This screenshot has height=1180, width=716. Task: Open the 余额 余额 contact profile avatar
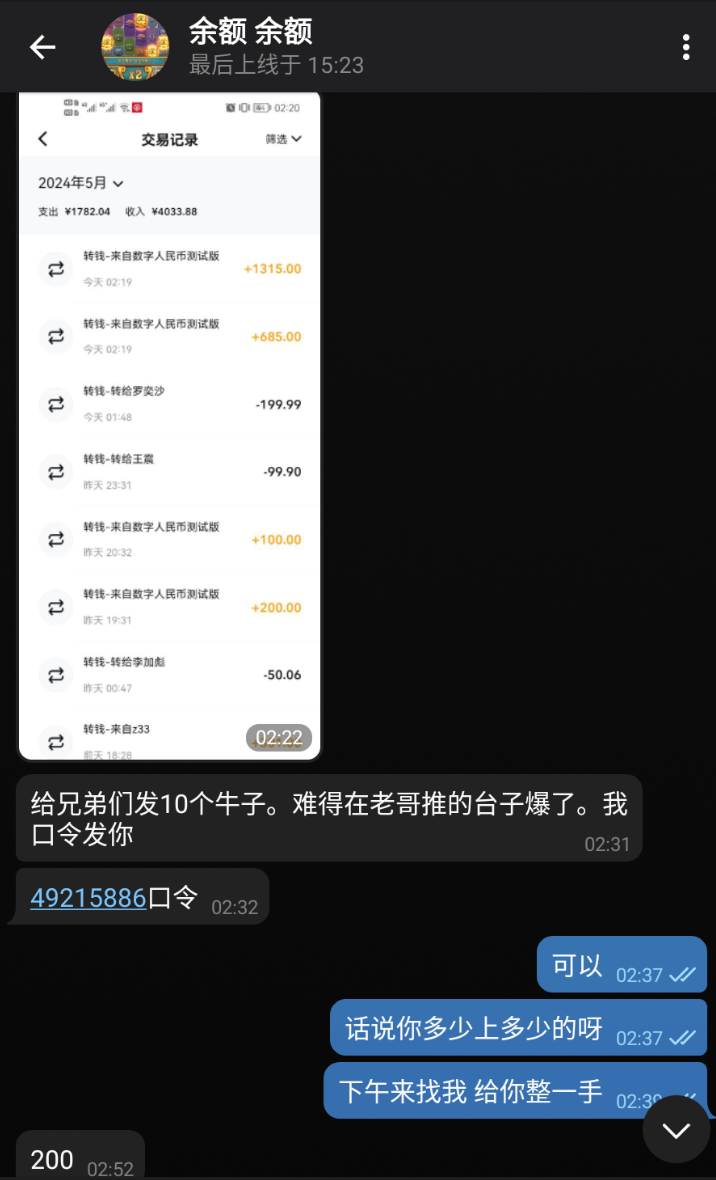pyautogui.click(x=136, y=47)
